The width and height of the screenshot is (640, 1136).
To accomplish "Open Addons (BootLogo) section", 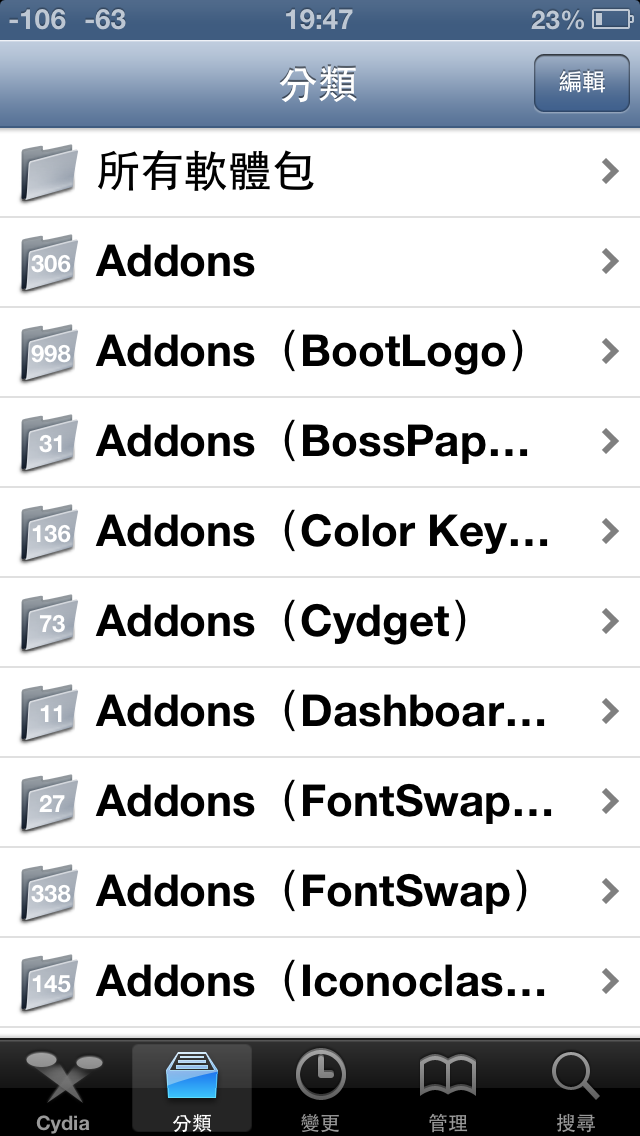I will (x=320, y=352).
